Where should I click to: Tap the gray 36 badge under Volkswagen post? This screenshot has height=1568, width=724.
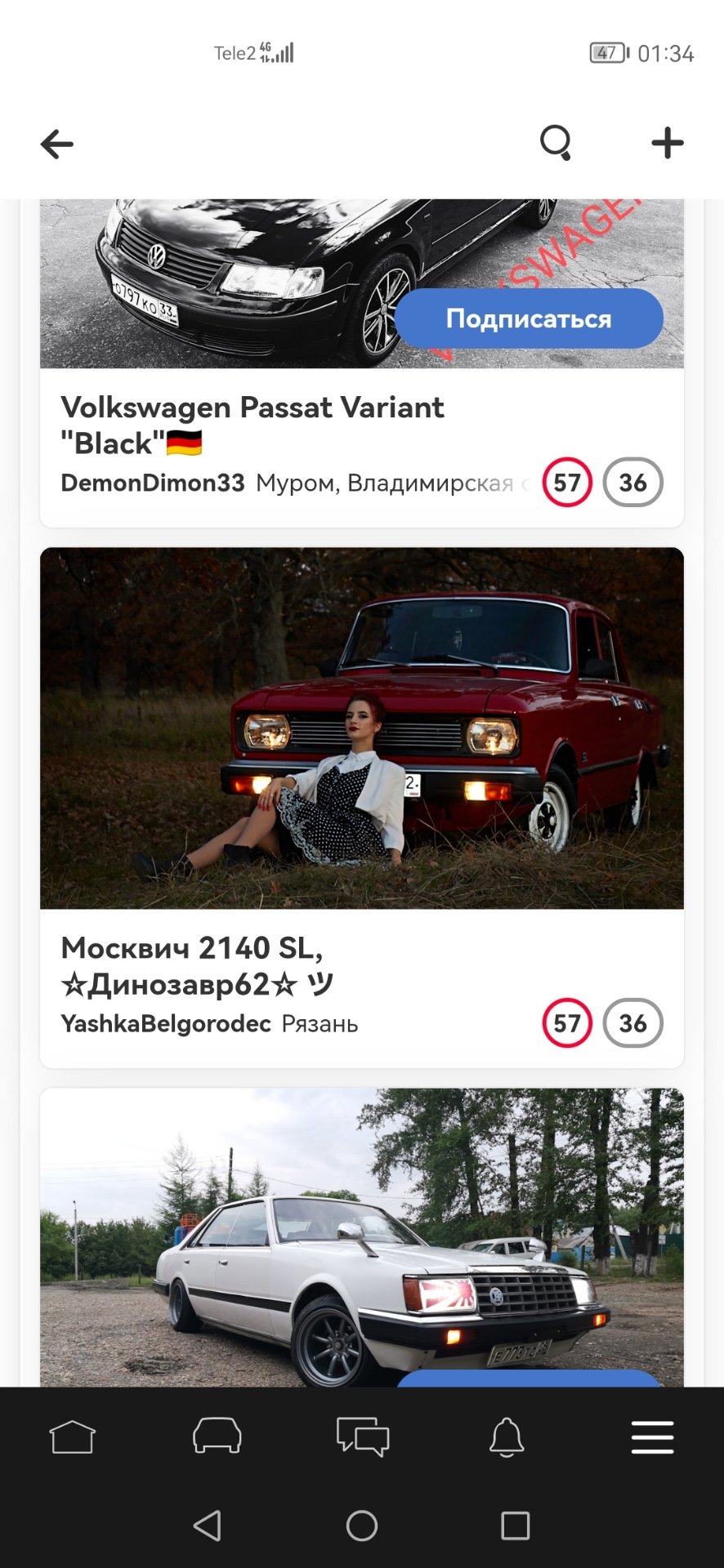coord(633,483)
